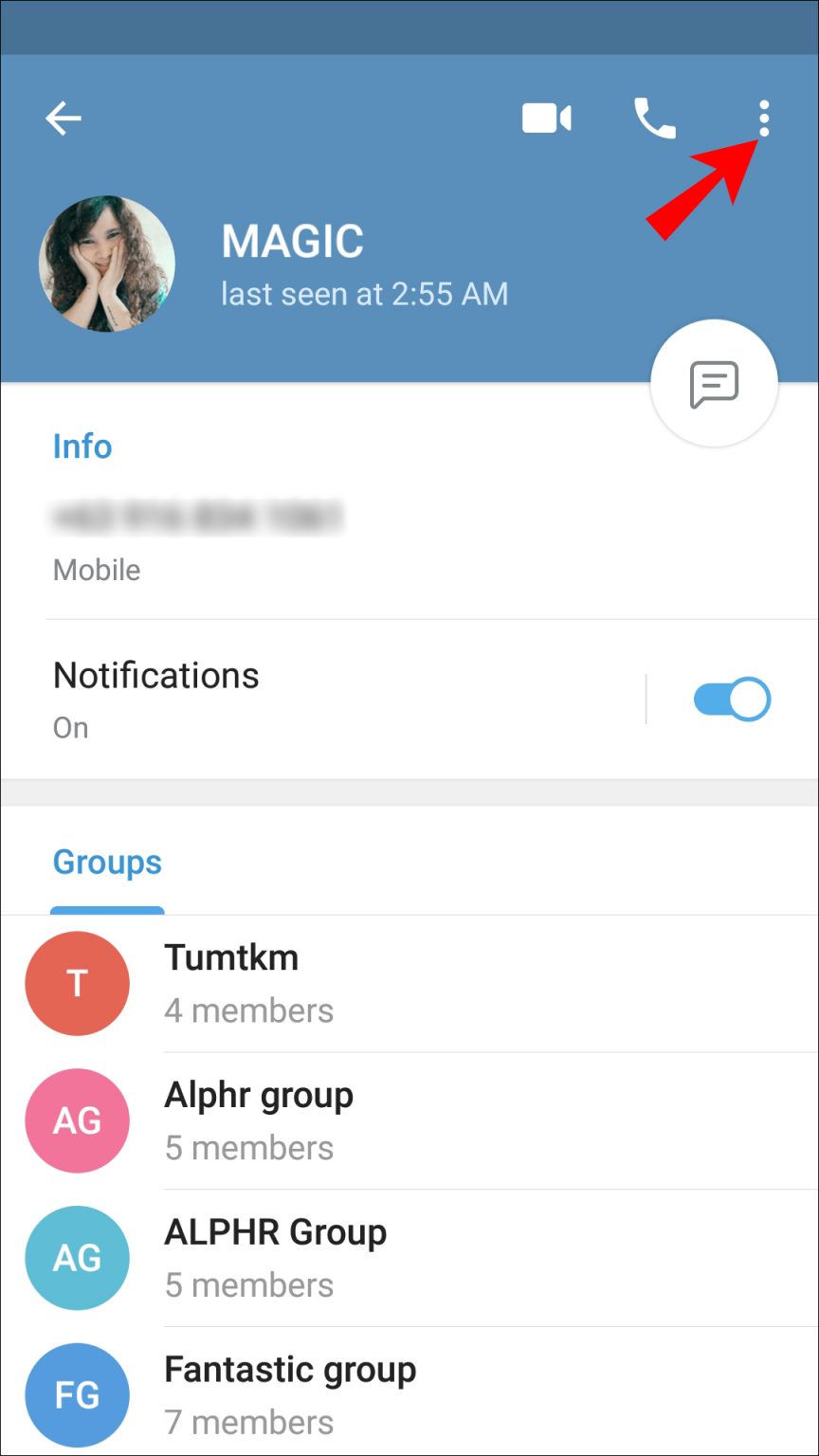Tap the last seen status text
This screenshot has width=819, height=1456.
(365, 294)
